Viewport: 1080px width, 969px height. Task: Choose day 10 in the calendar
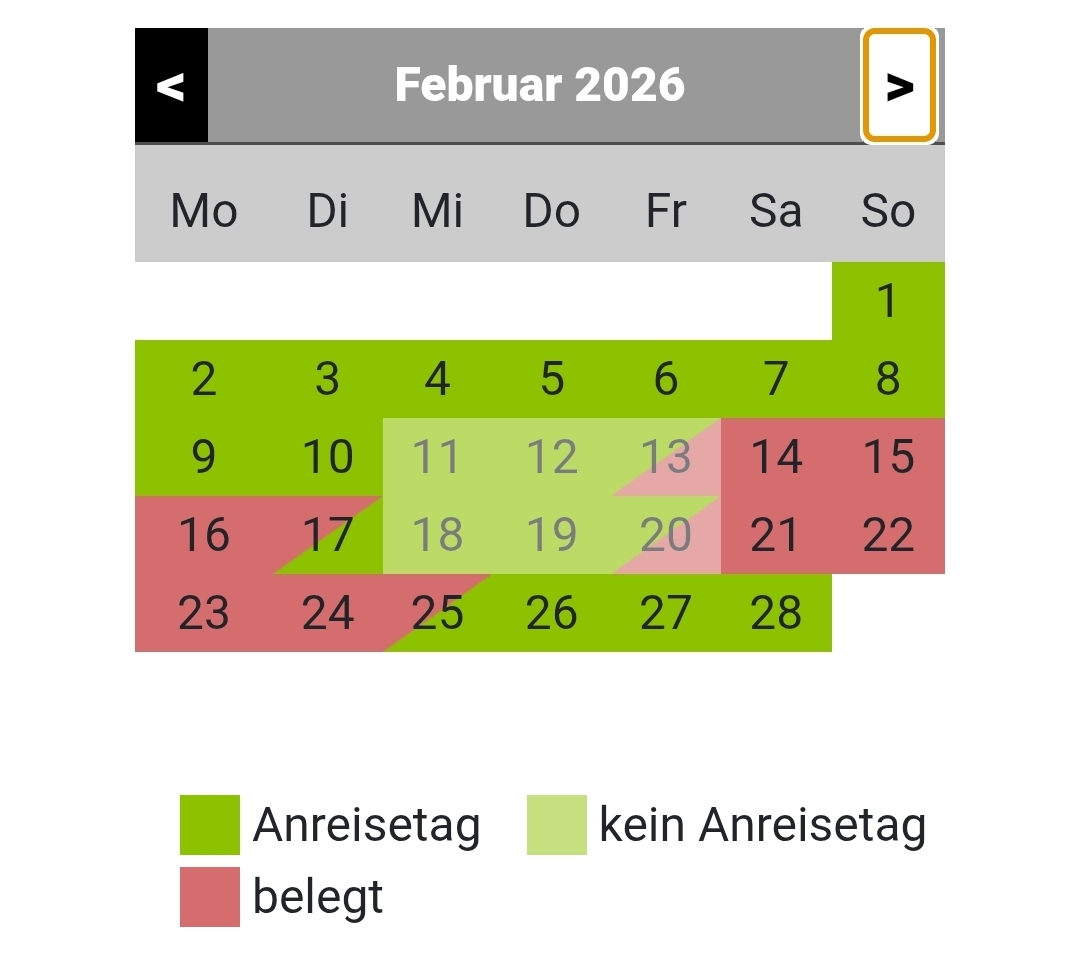click(x=327, y=457)
